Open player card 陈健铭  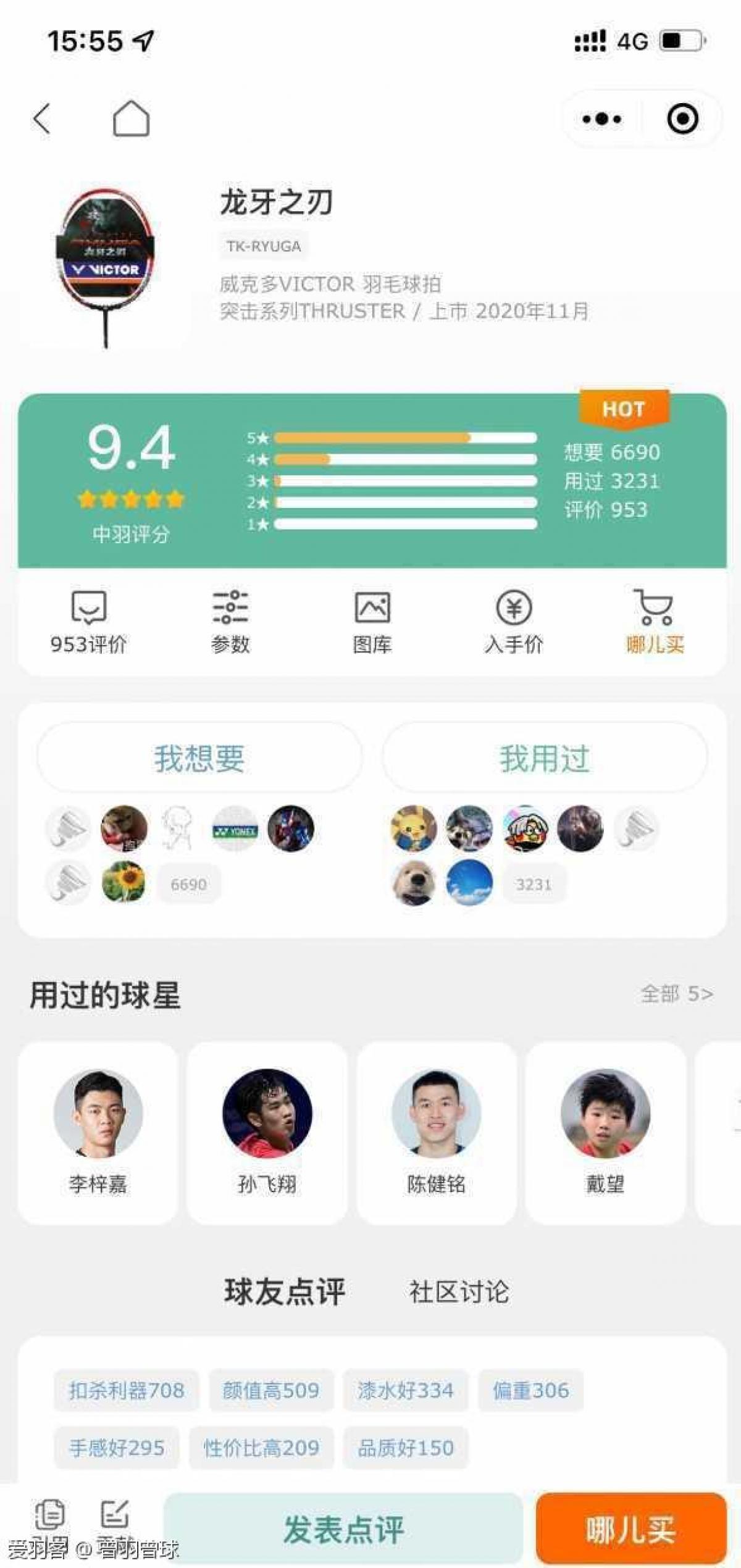click(x=436, y=1132)
